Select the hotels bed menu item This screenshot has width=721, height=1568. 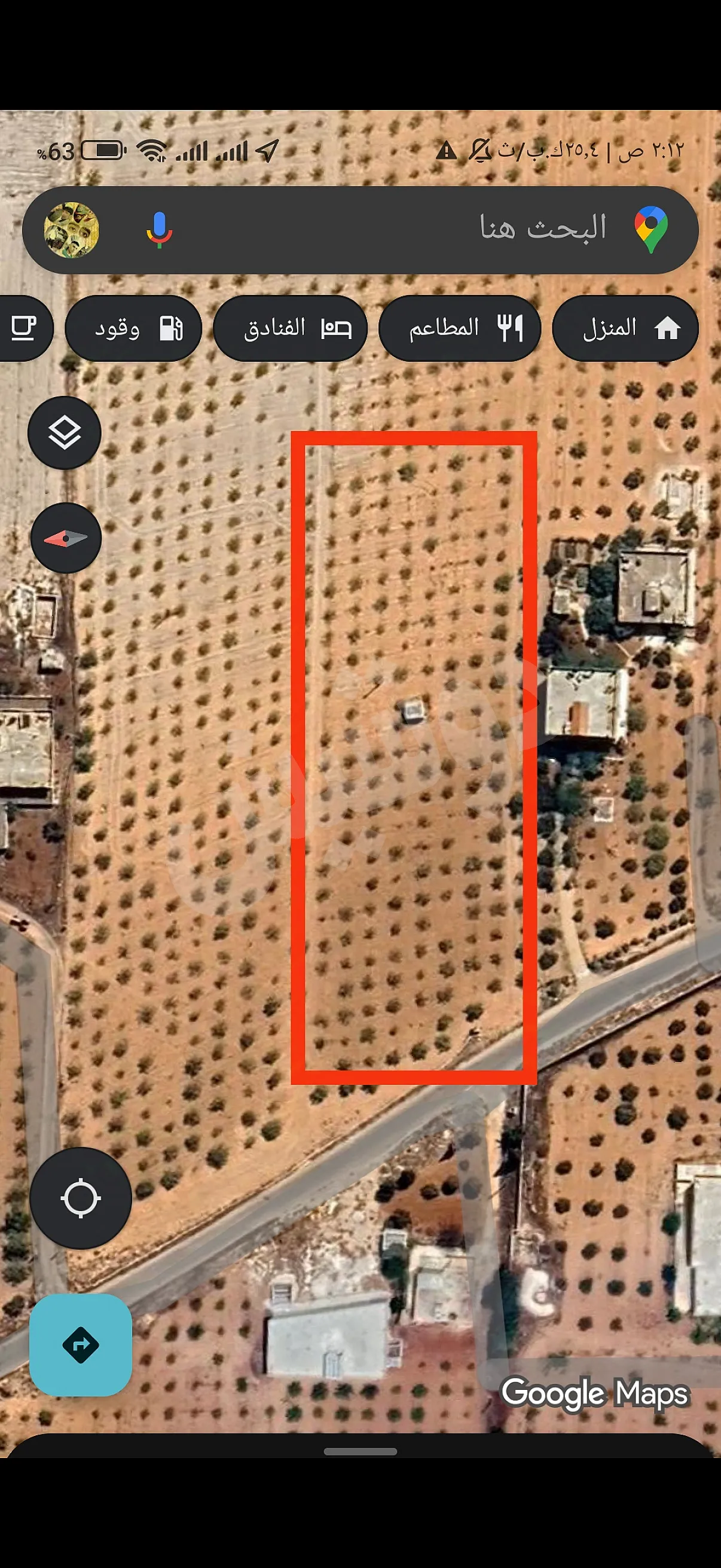(338, 328)
